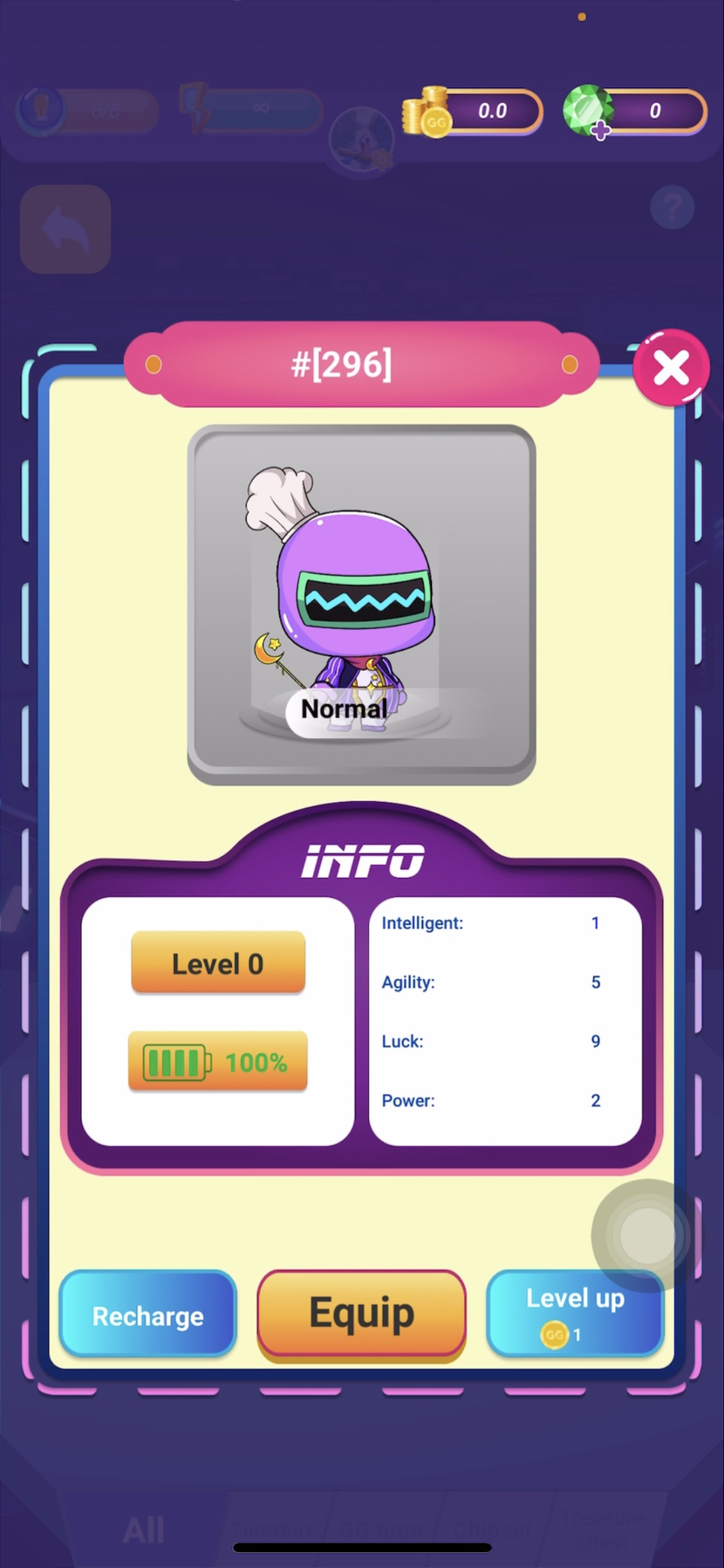The height and width of the screenshot is (1568, 724).
Task: Open the question mark help icon
Action: [672, 208]
